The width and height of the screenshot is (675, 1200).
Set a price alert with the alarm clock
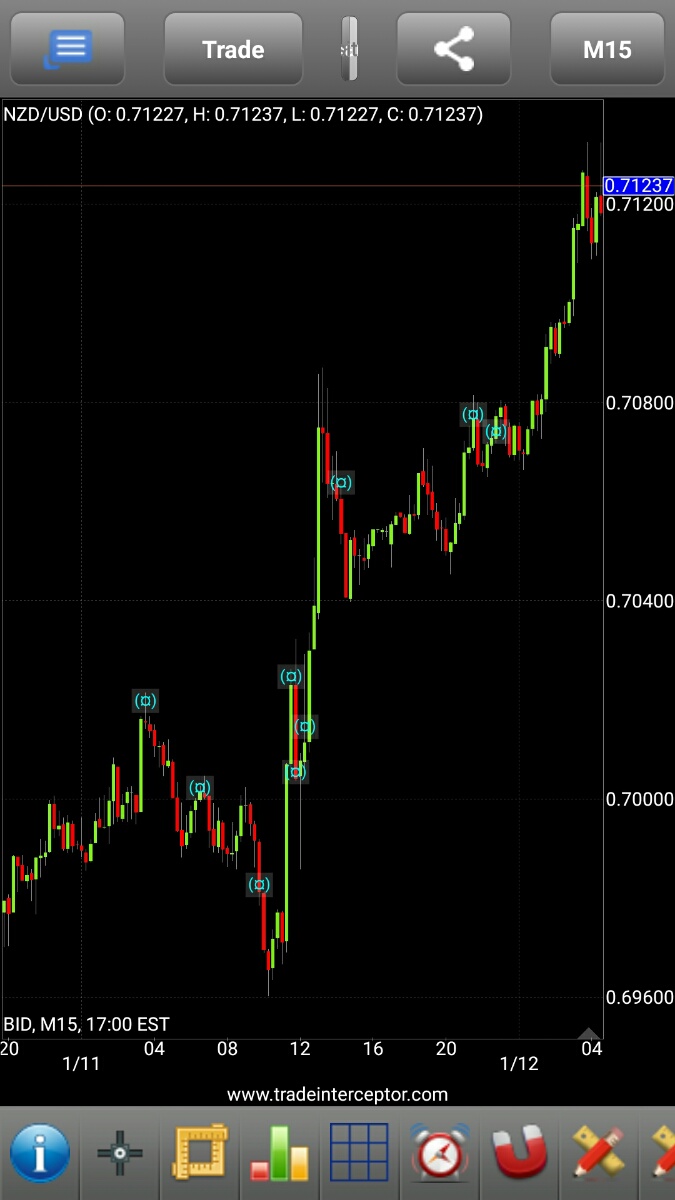439,1153
